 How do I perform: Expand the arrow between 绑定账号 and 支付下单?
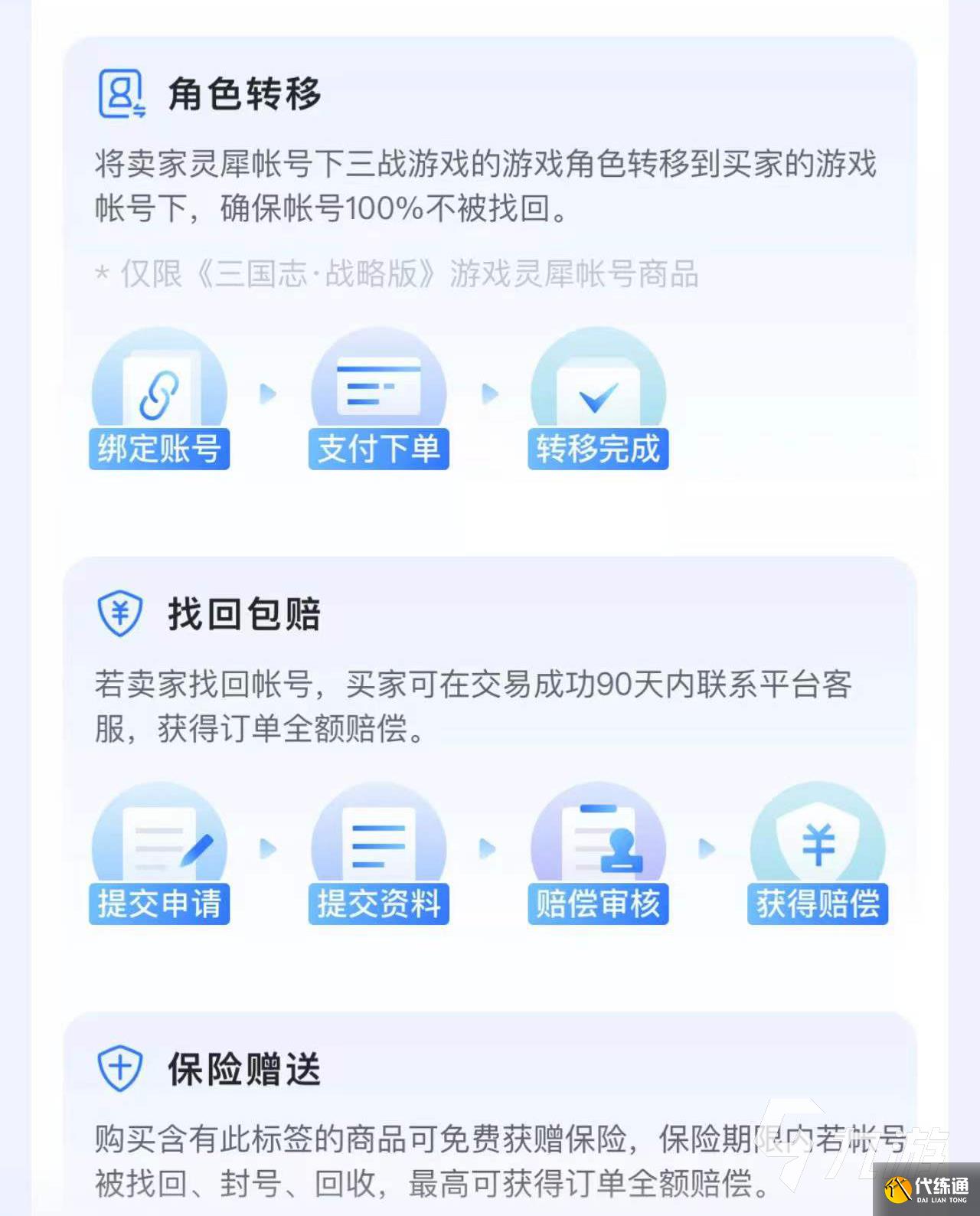[x=268, y=392]
